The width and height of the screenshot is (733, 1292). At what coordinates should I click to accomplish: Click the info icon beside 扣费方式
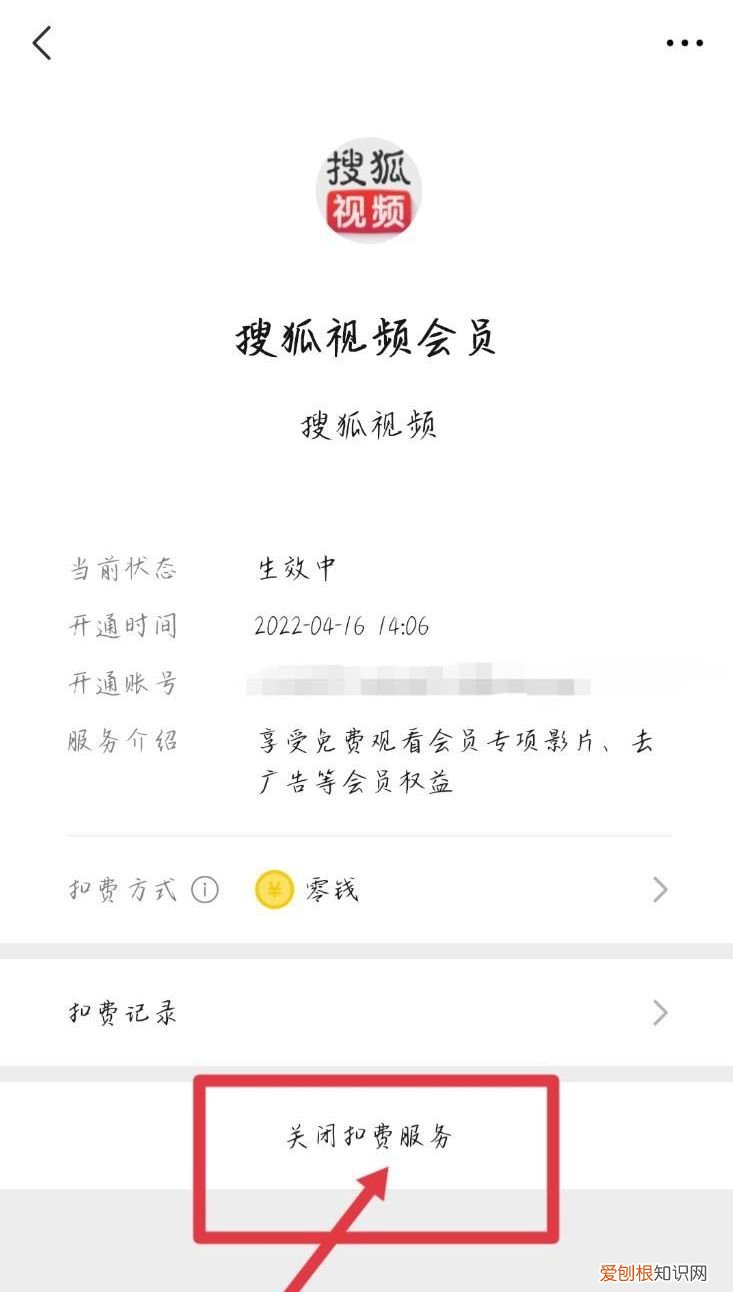[x=206, y=889]
